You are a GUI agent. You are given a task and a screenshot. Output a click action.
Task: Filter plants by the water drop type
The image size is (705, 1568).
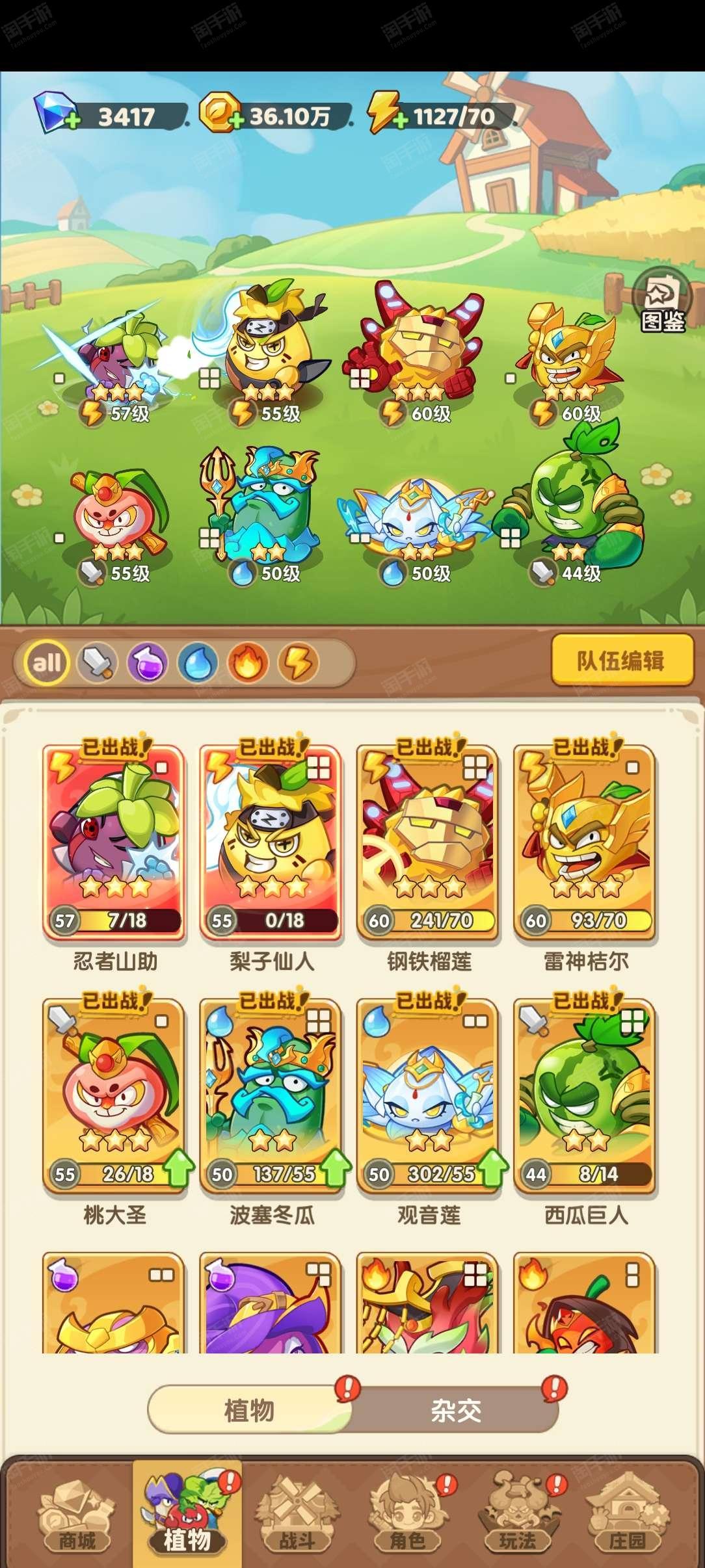coord(198,663)
